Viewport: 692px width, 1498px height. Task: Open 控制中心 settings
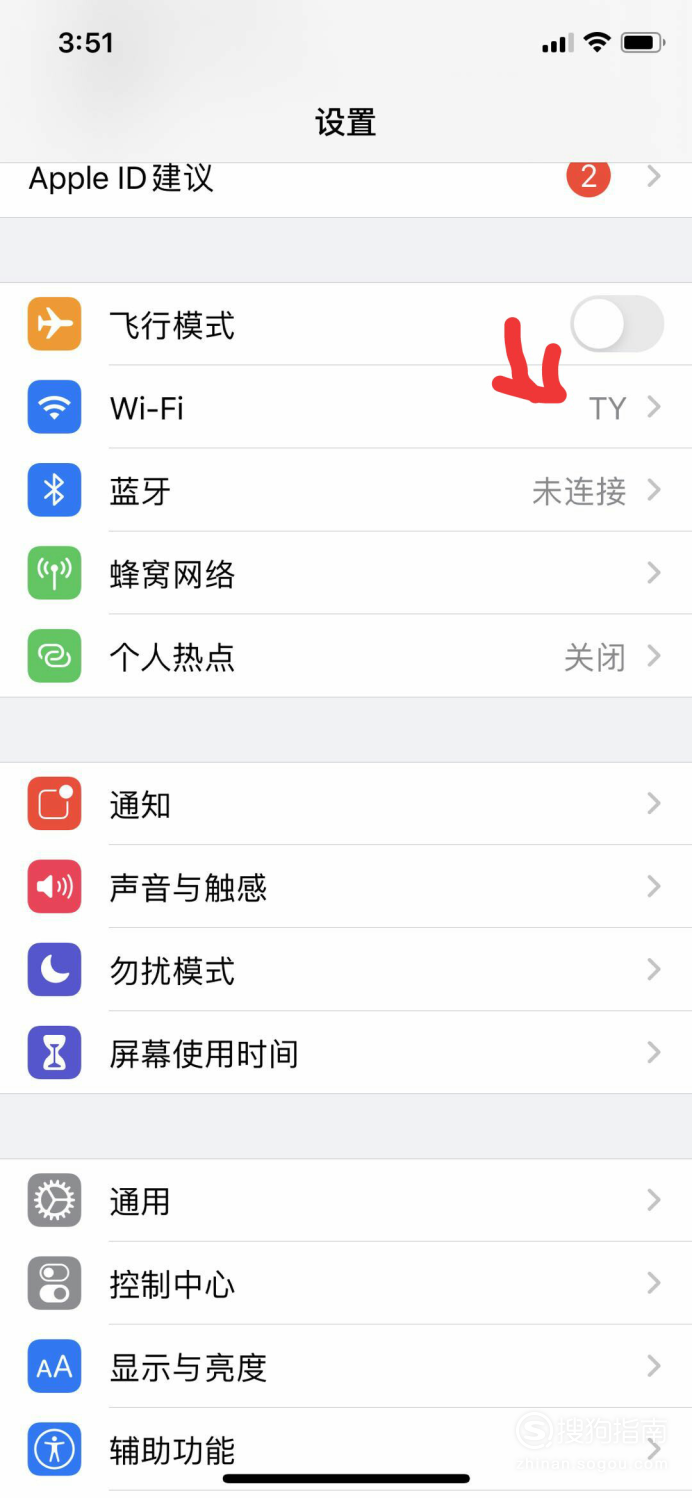(x=346, y=1283)
